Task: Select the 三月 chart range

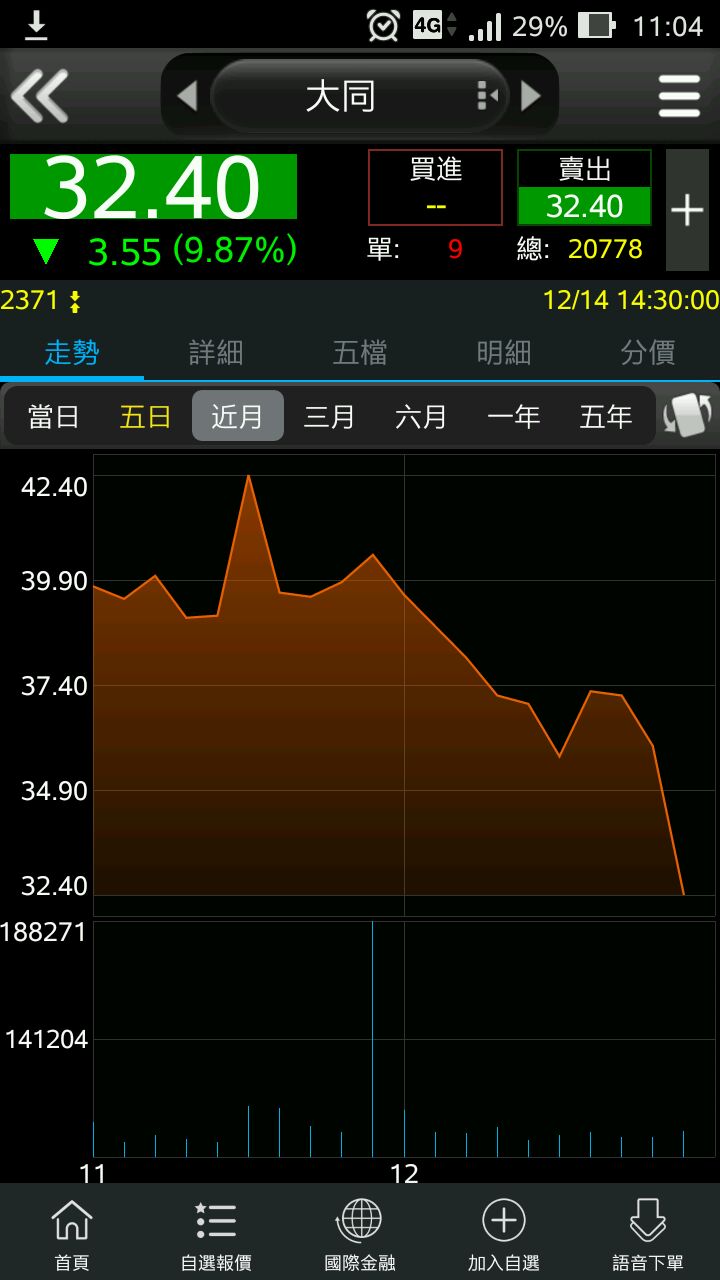Action: 329,416
